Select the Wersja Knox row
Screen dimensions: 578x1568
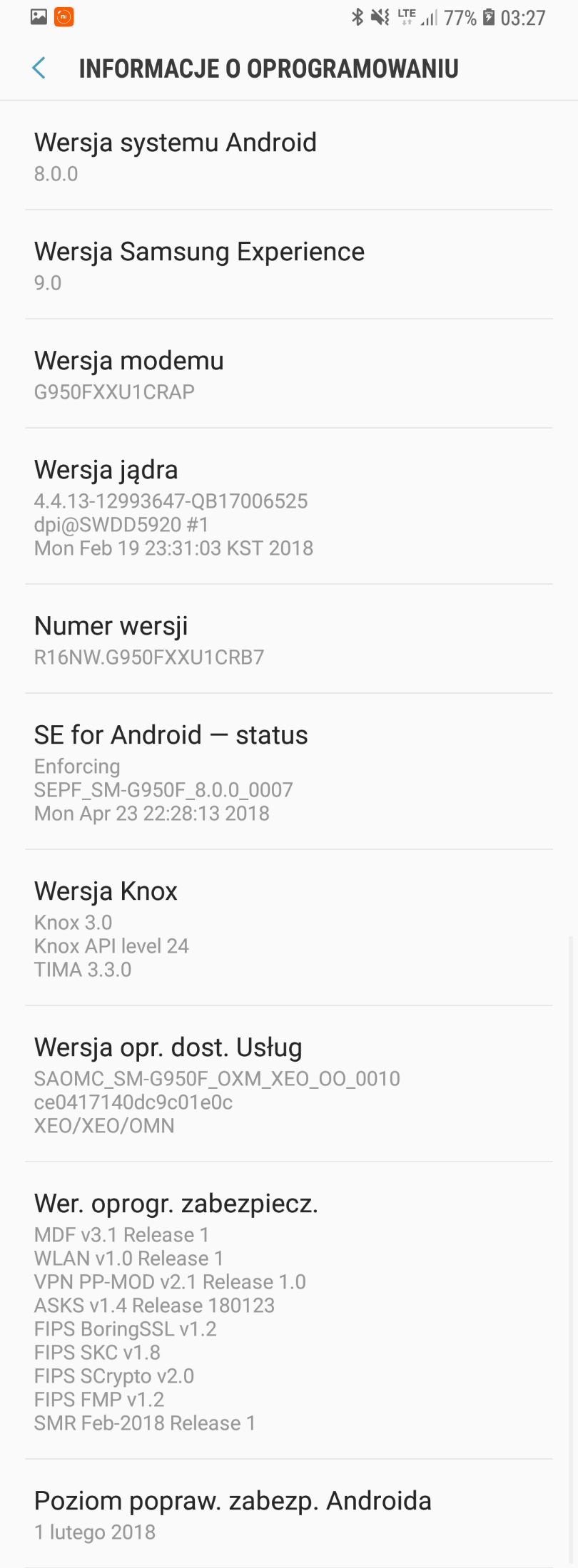288,928
